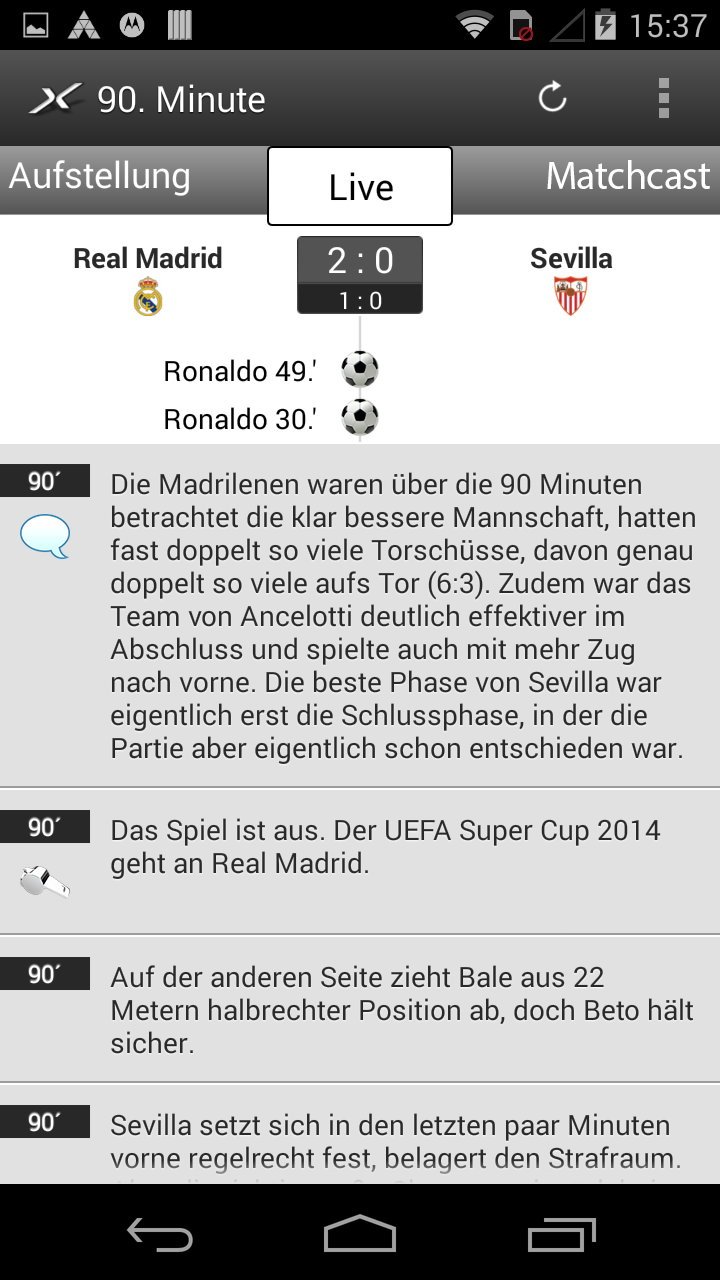
Task: Tap the 90. Minute app logo
Action: coord(55,99)
